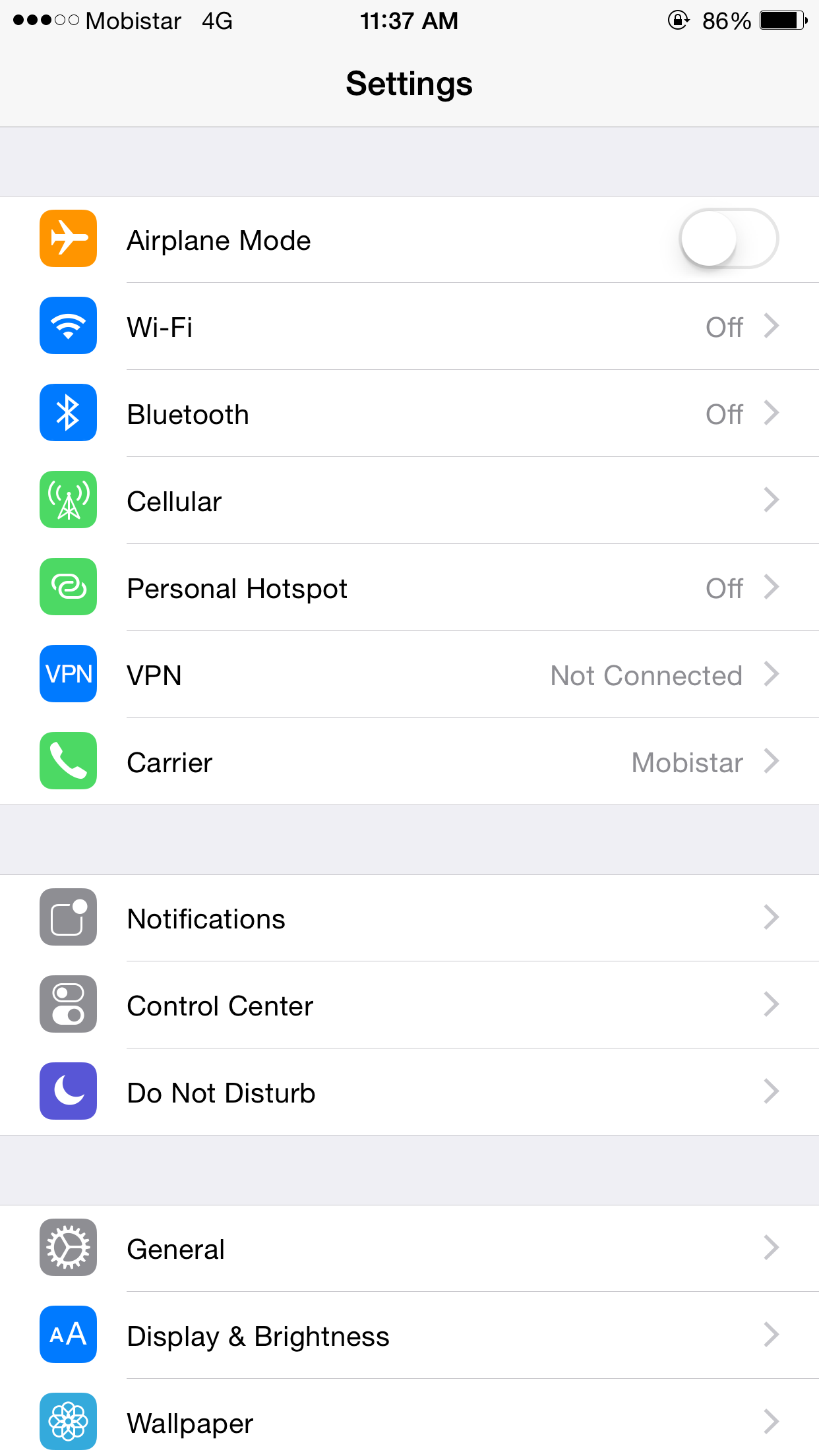Open General settings
Image resolution: width=819 pixels, height=1456 pixels.
tap(409, 1249)
